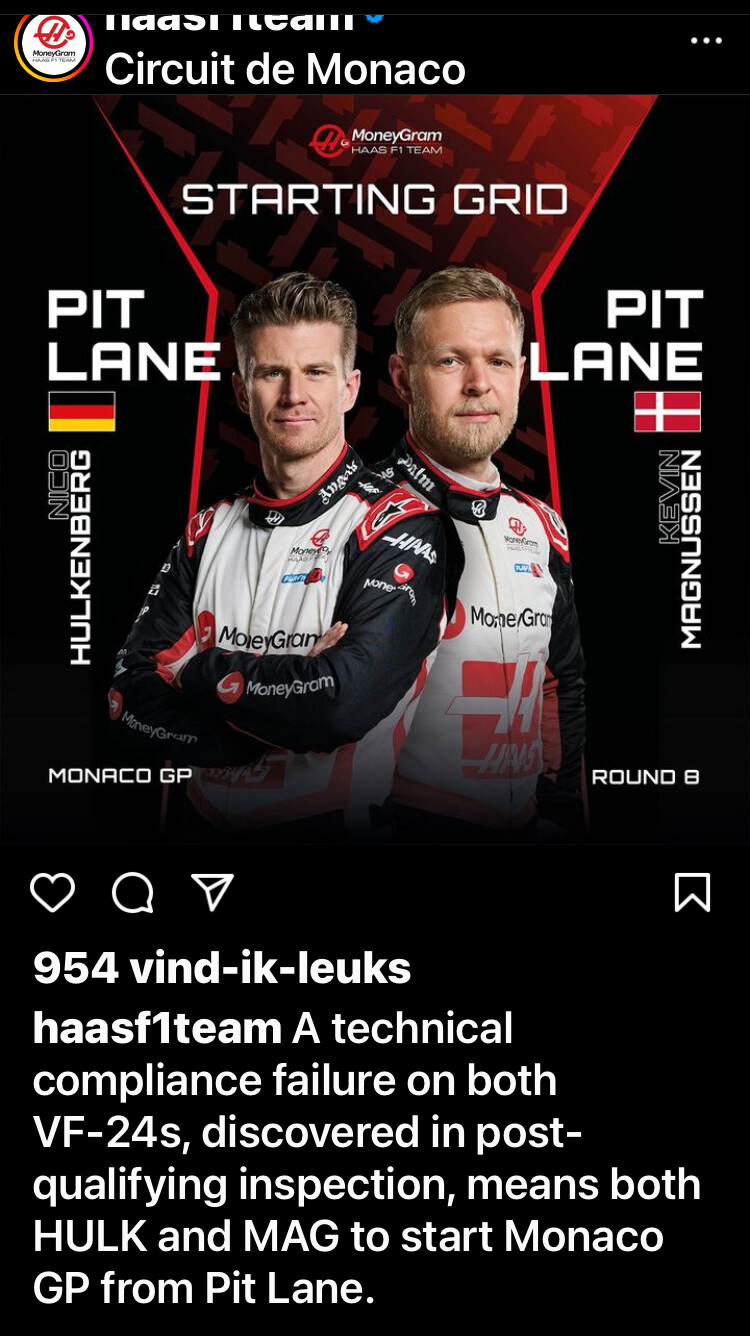Open the Circuit de Monaco location

tap(285, 70)
